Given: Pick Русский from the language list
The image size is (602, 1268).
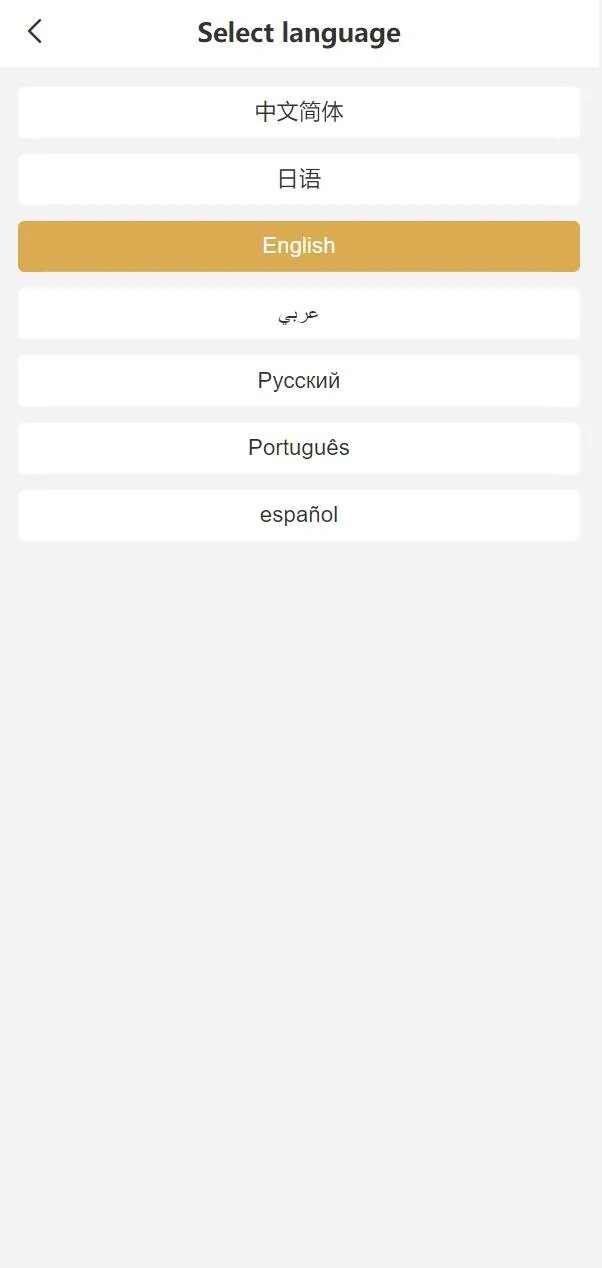Looking at the screenshot, I should point(299,381).
